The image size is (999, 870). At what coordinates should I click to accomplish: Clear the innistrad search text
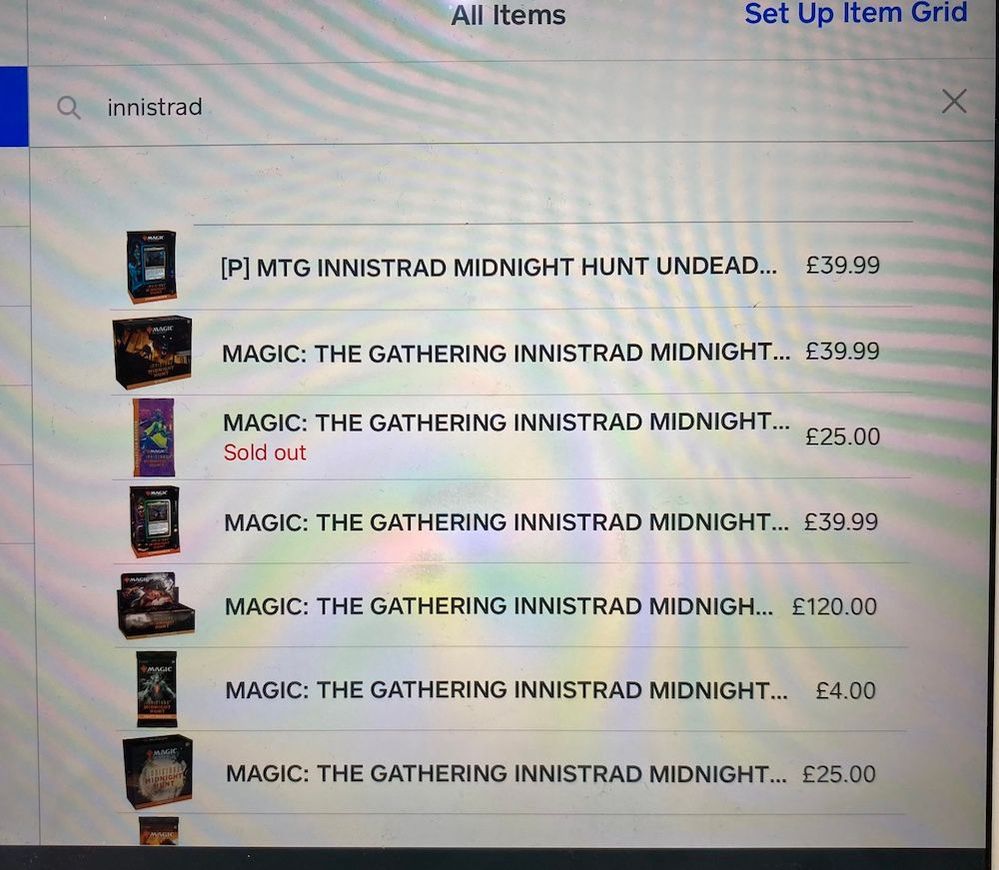click(x=954, y=101)
